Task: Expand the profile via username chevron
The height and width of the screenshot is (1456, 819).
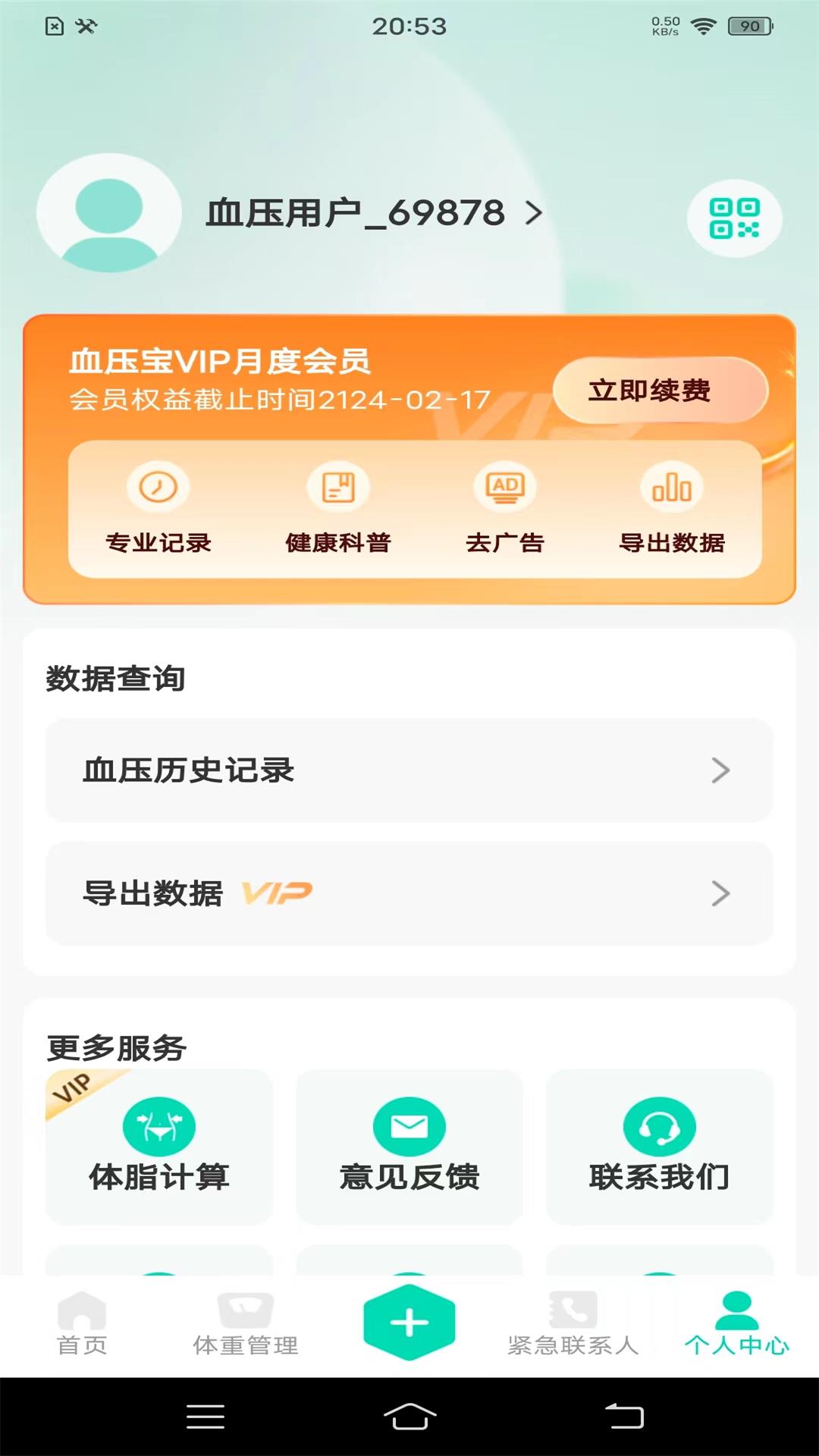Action: [535, 213]
